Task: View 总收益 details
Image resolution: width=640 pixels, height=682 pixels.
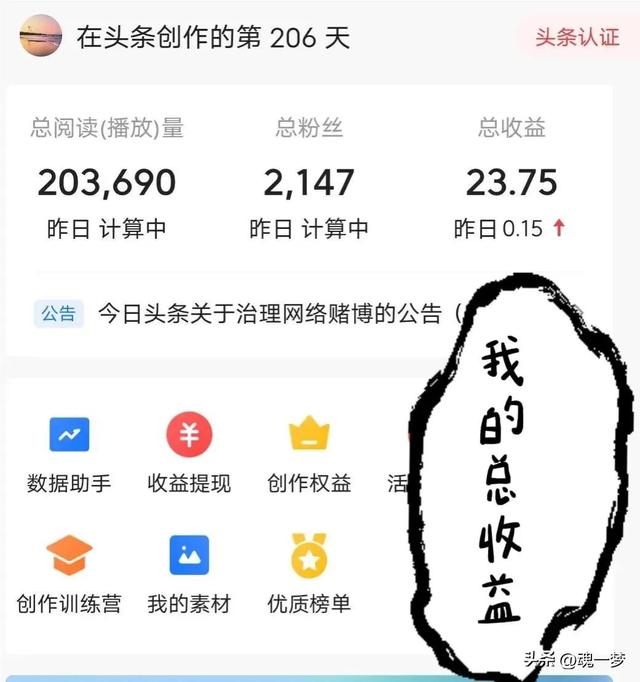Action: point(511,182)
